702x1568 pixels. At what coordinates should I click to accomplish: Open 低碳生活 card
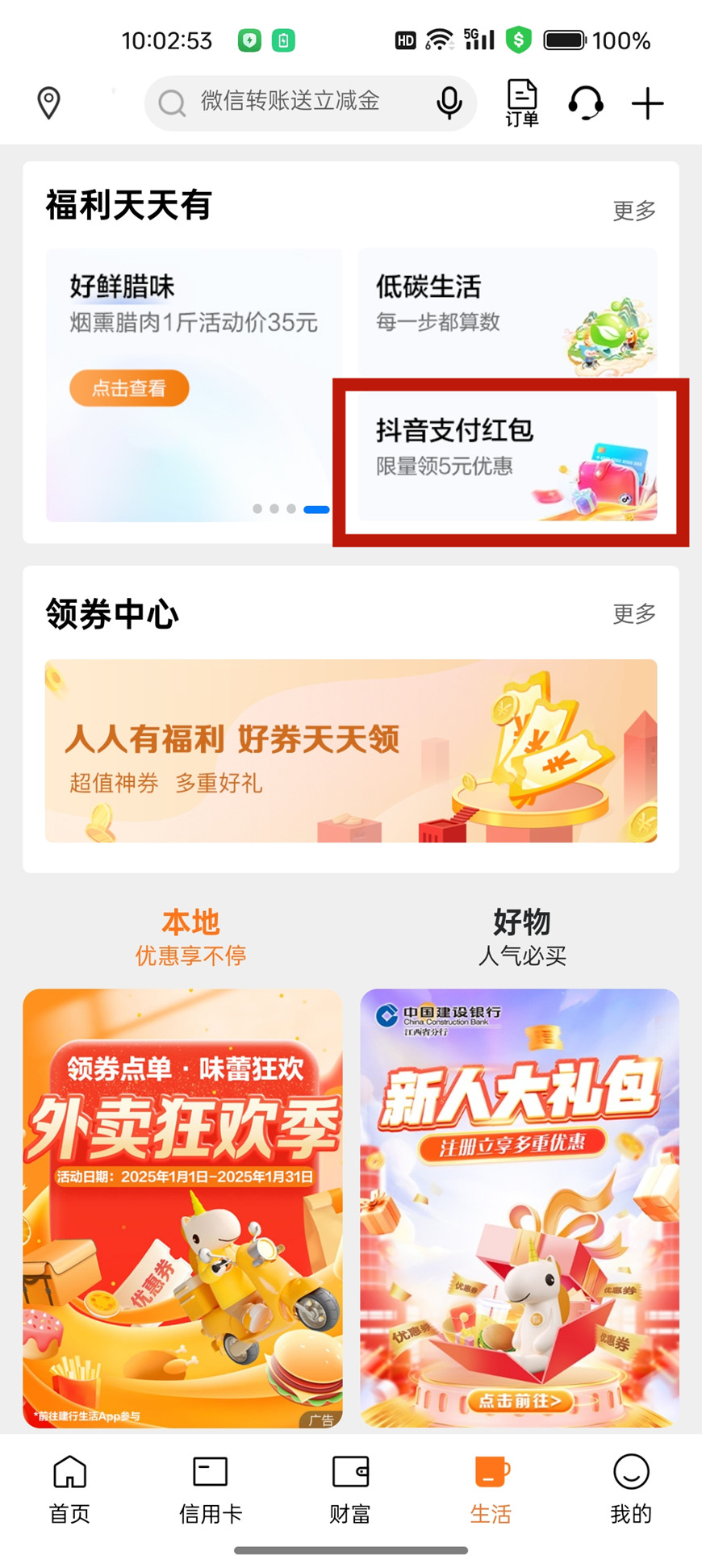click(x=507, y=311)
